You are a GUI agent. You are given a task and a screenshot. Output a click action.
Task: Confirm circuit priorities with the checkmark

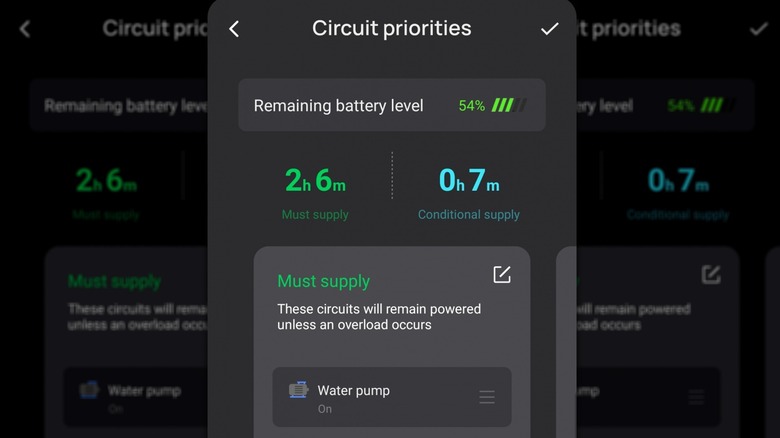[x=549, y=29]
